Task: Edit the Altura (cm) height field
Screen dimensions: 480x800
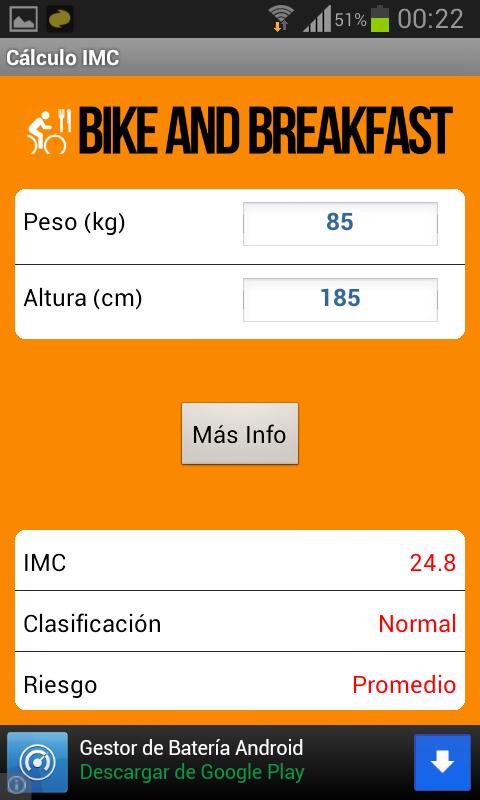Action: pyautogui.click(x=340, y=299)
